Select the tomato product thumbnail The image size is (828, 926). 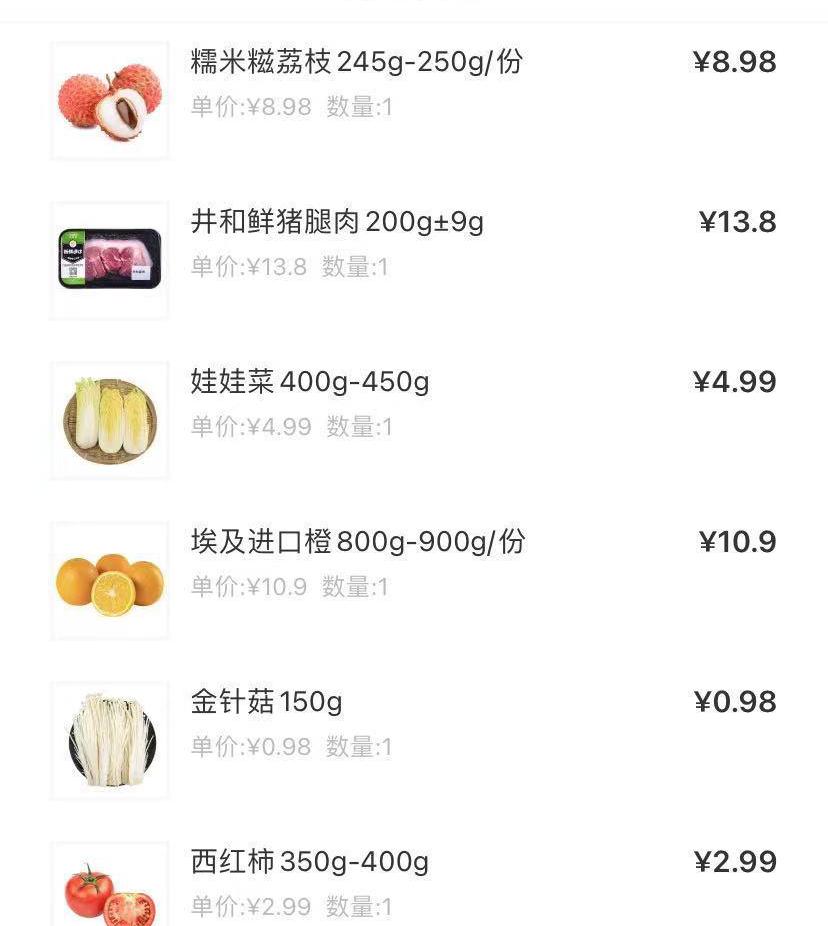109,888
